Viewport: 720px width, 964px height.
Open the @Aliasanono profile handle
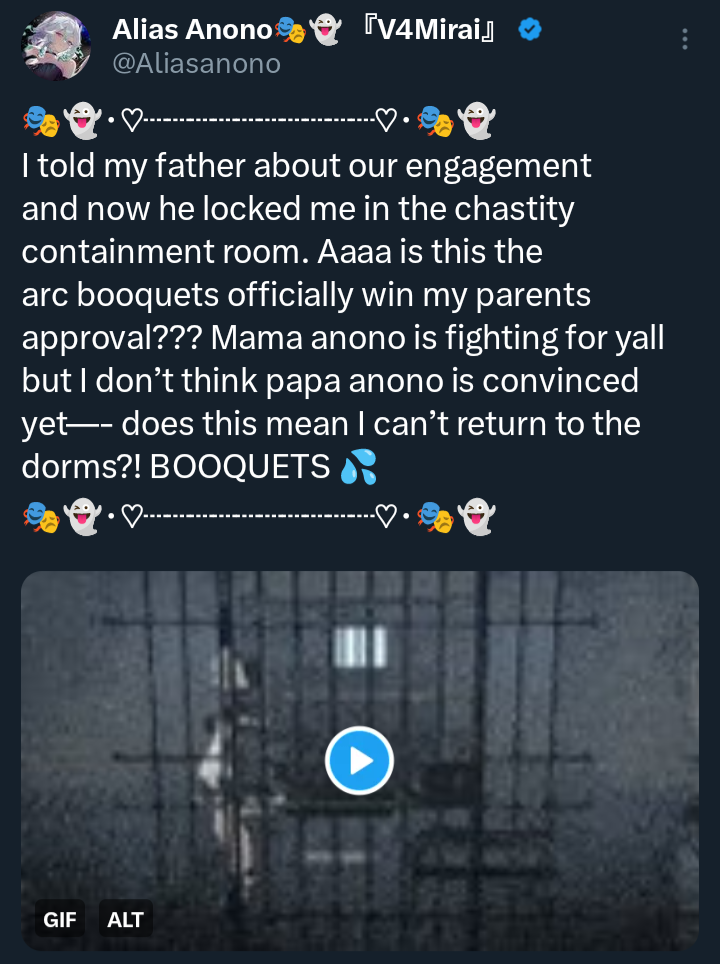pyautogui.click(x=196, y=64)
